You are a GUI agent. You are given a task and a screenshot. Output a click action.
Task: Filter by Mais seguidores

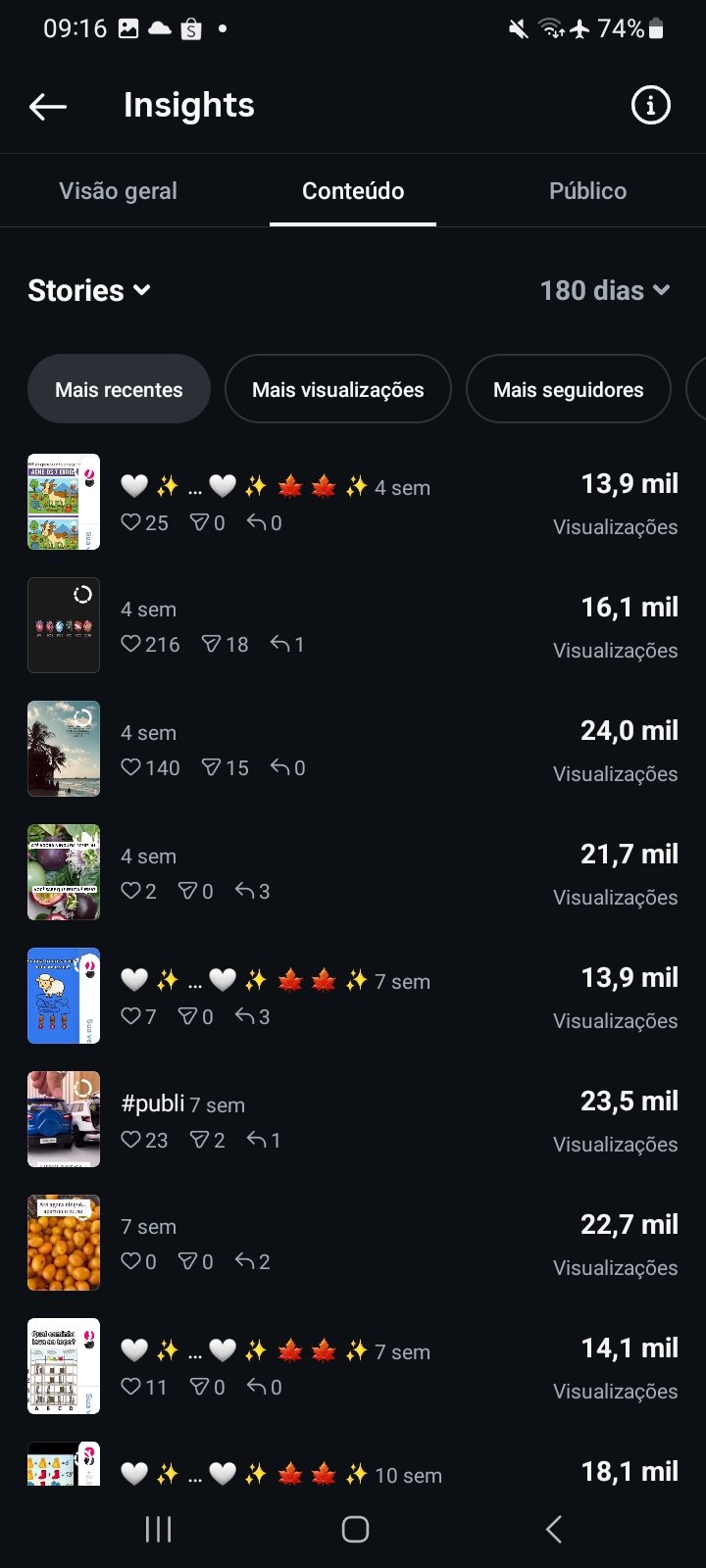[x=568, y=389]
